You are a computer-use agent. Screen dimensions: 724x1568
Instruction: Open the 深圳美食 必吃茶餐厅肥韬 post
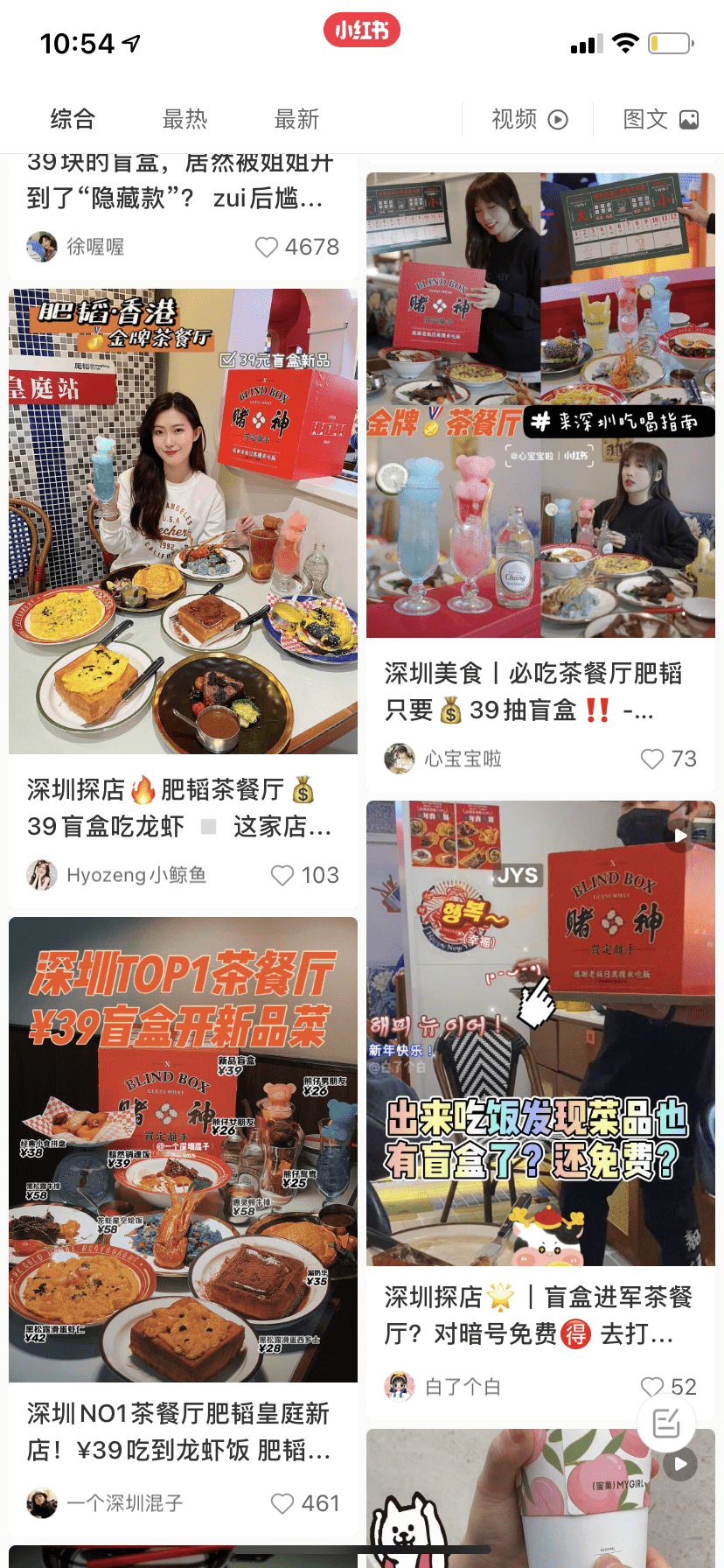(x=540, y=405)
